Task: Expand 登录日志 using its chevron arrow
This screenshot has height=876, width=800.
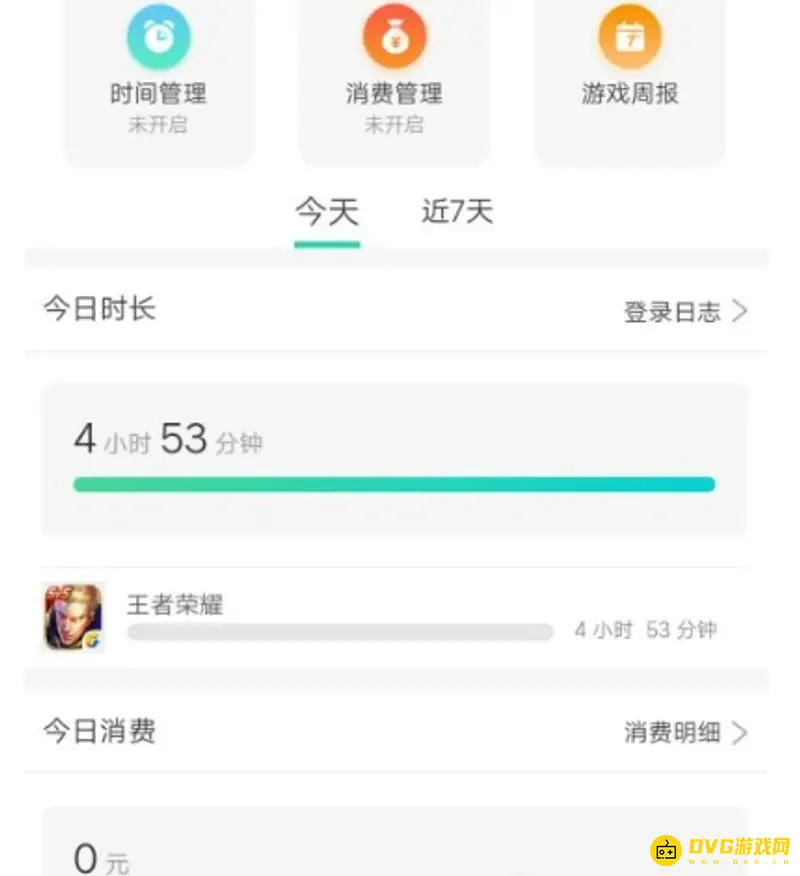Action: pyautogui.click(x=740, y=311)
